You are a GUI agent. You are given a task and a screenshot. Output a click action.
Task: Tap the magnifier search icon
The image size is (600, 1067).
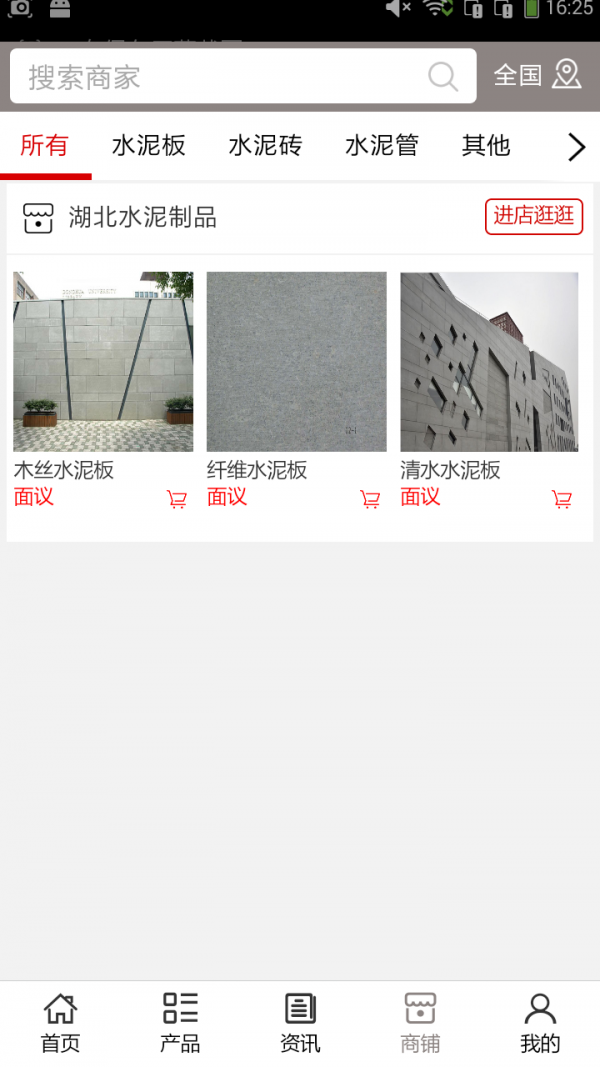pos(442,77)
